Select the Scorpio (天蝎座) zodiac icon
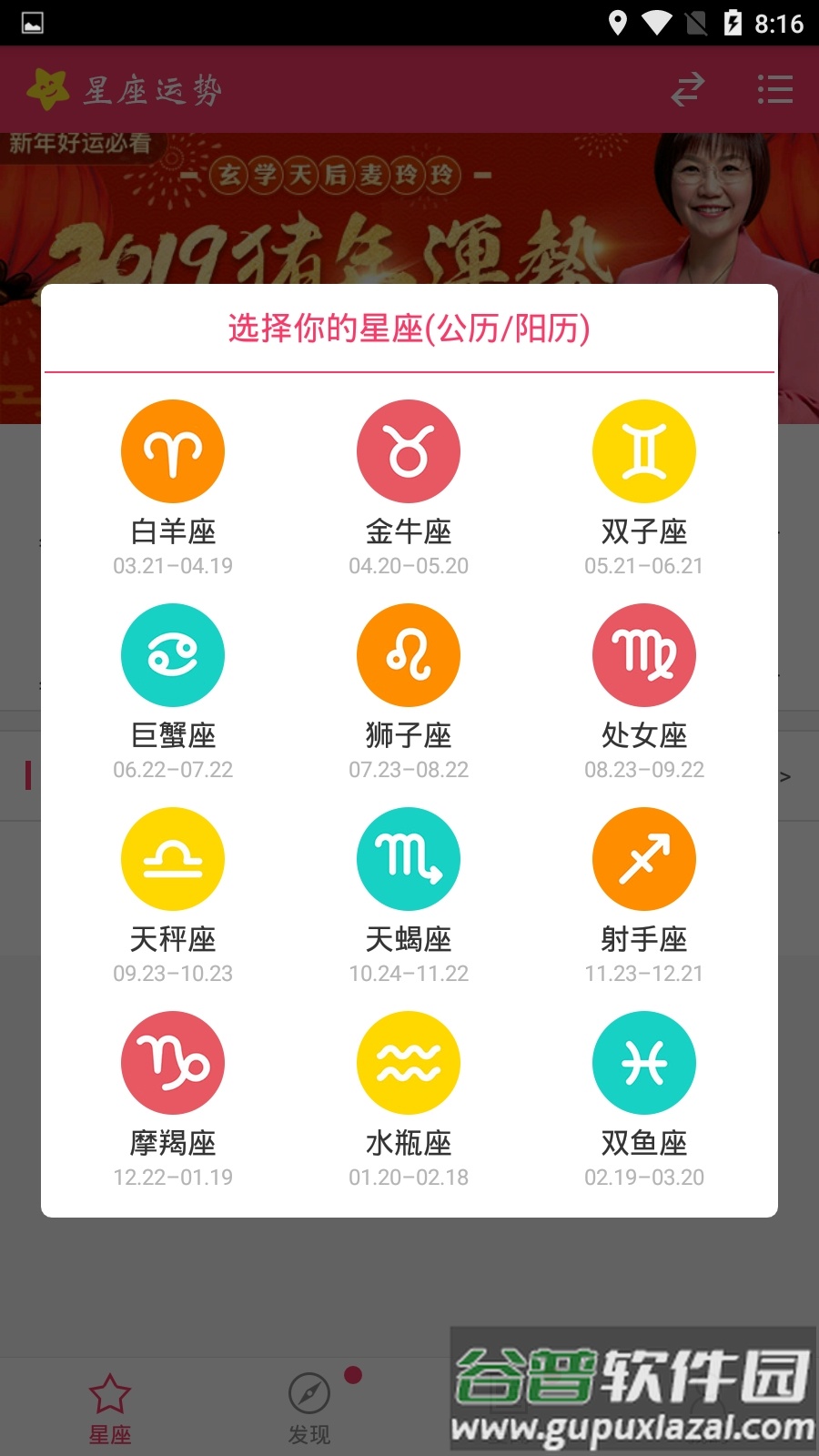This screenshot has height=1456, width=819. pos(409,858)
